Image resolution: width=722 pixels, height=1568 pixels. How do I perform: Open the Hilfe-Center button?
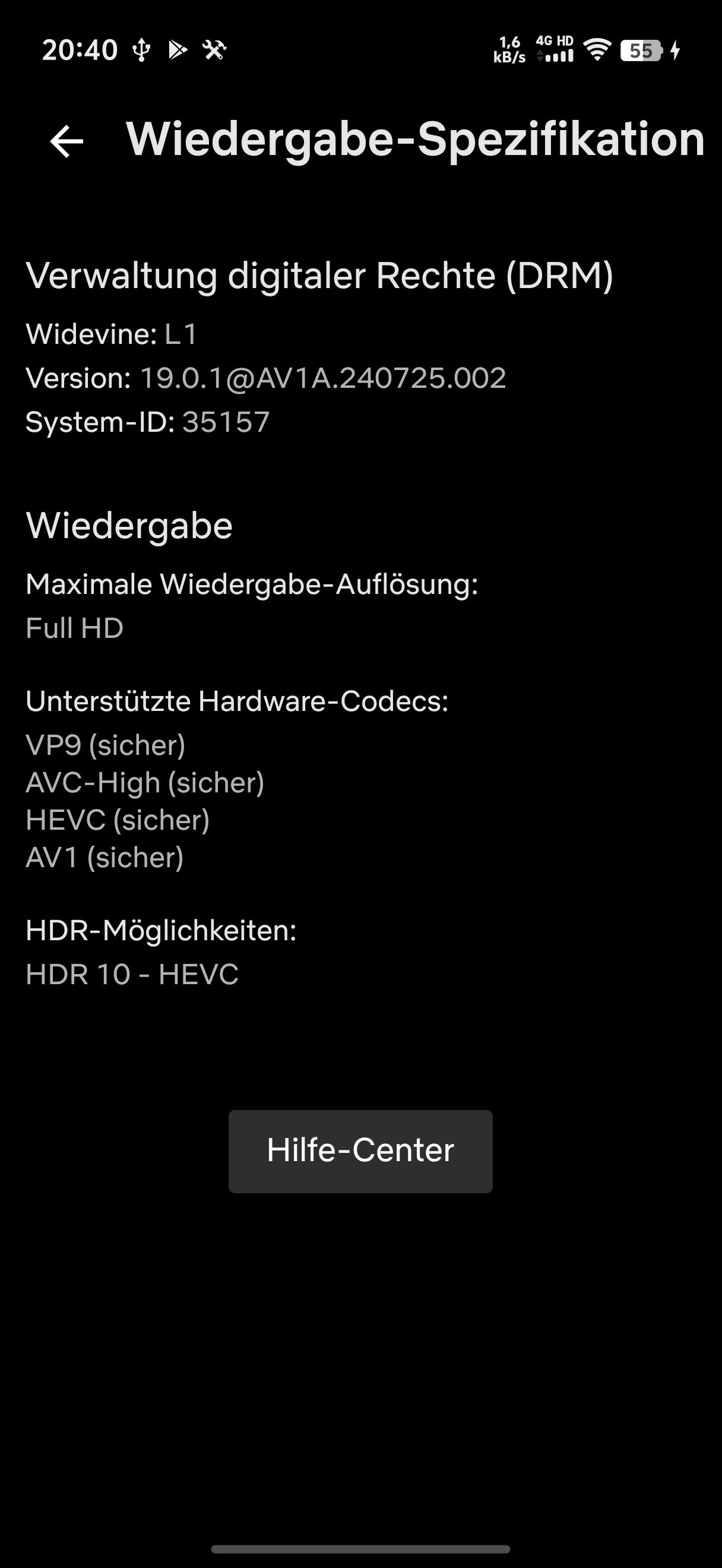360,1151
